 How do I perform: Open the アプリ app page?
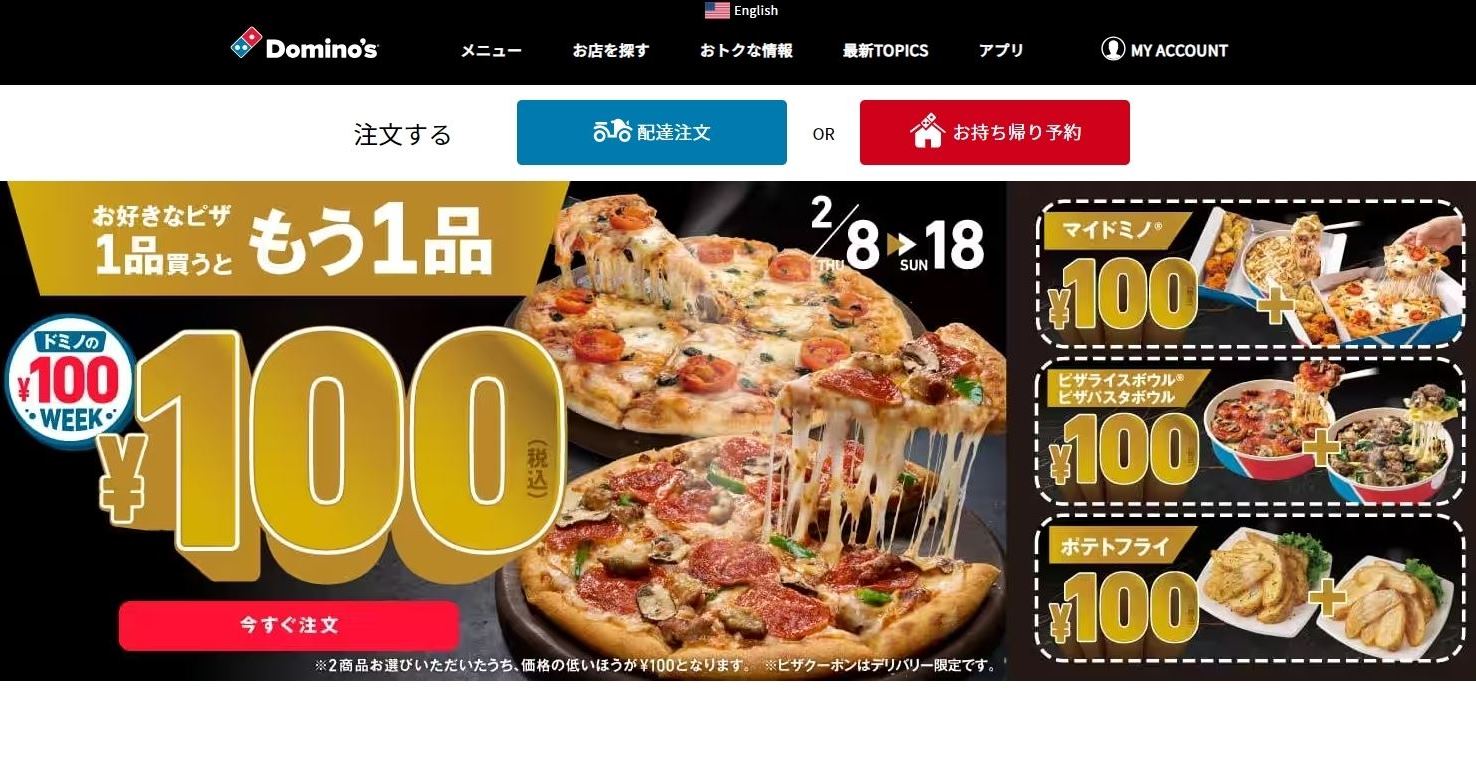(x=1001, y=50)
